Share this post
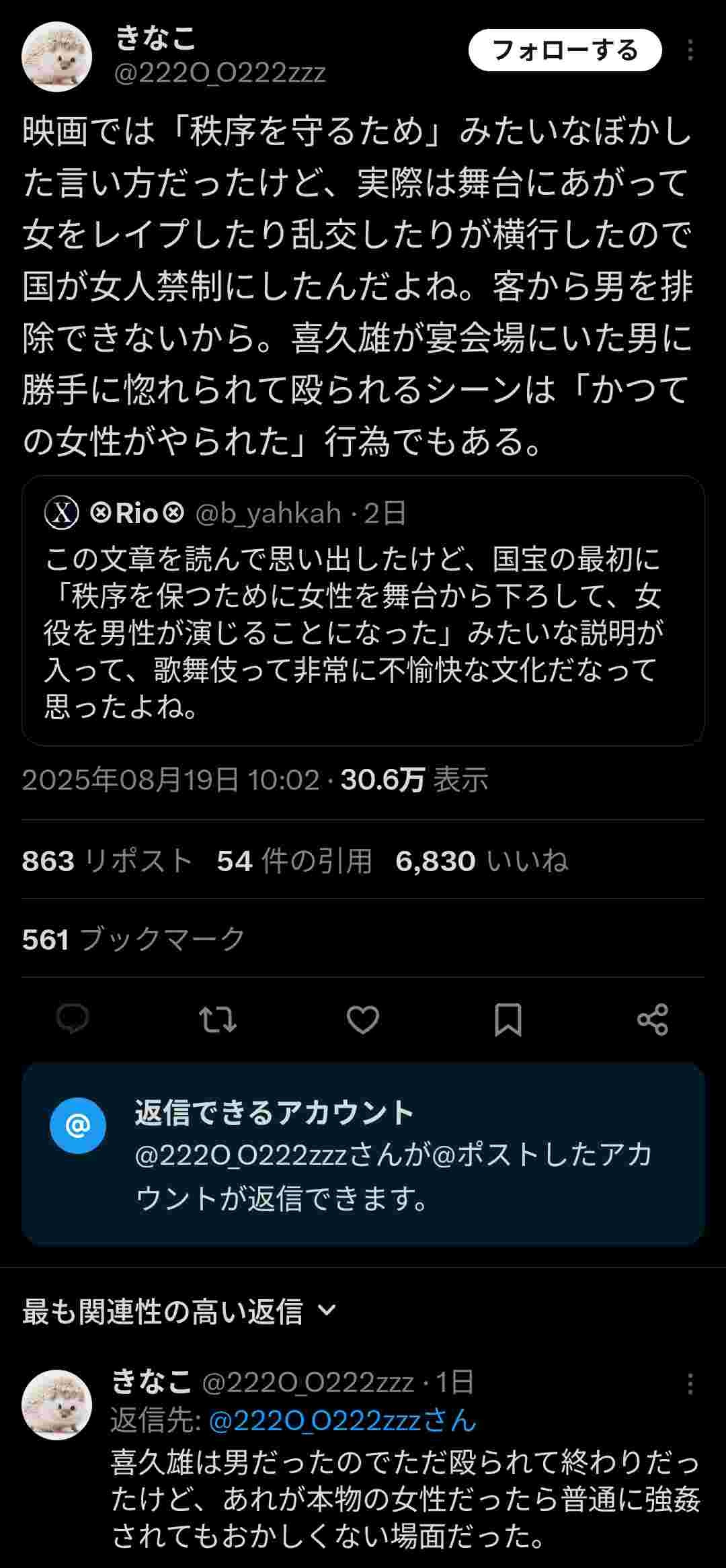Image resolution: width=726 pixels, height=1568 pixels. tap(652, 1020)
